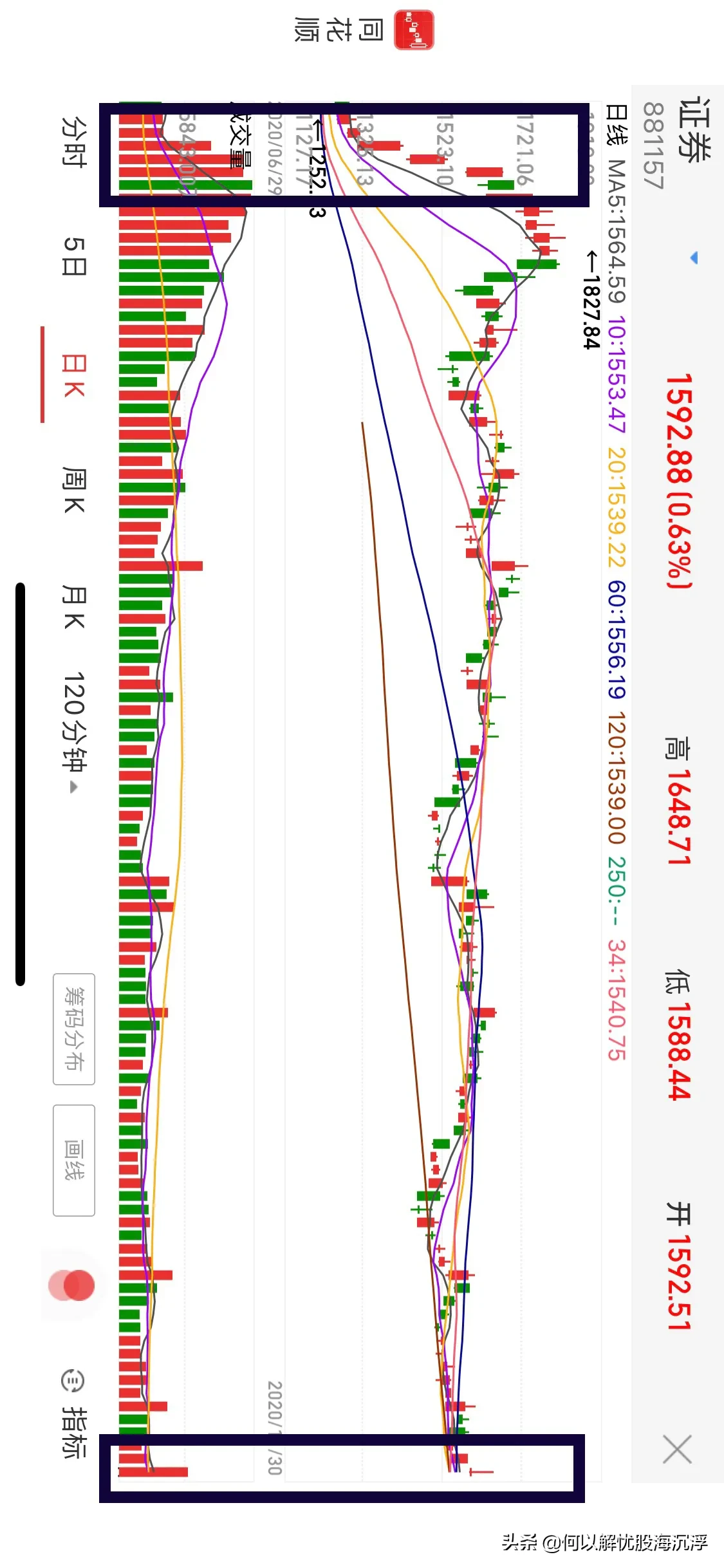Image resolution: width=724 pixels, height=1568 pixels.
Task: Show the 月K chart
Action: pyautogui.click(x=73, y=607)
